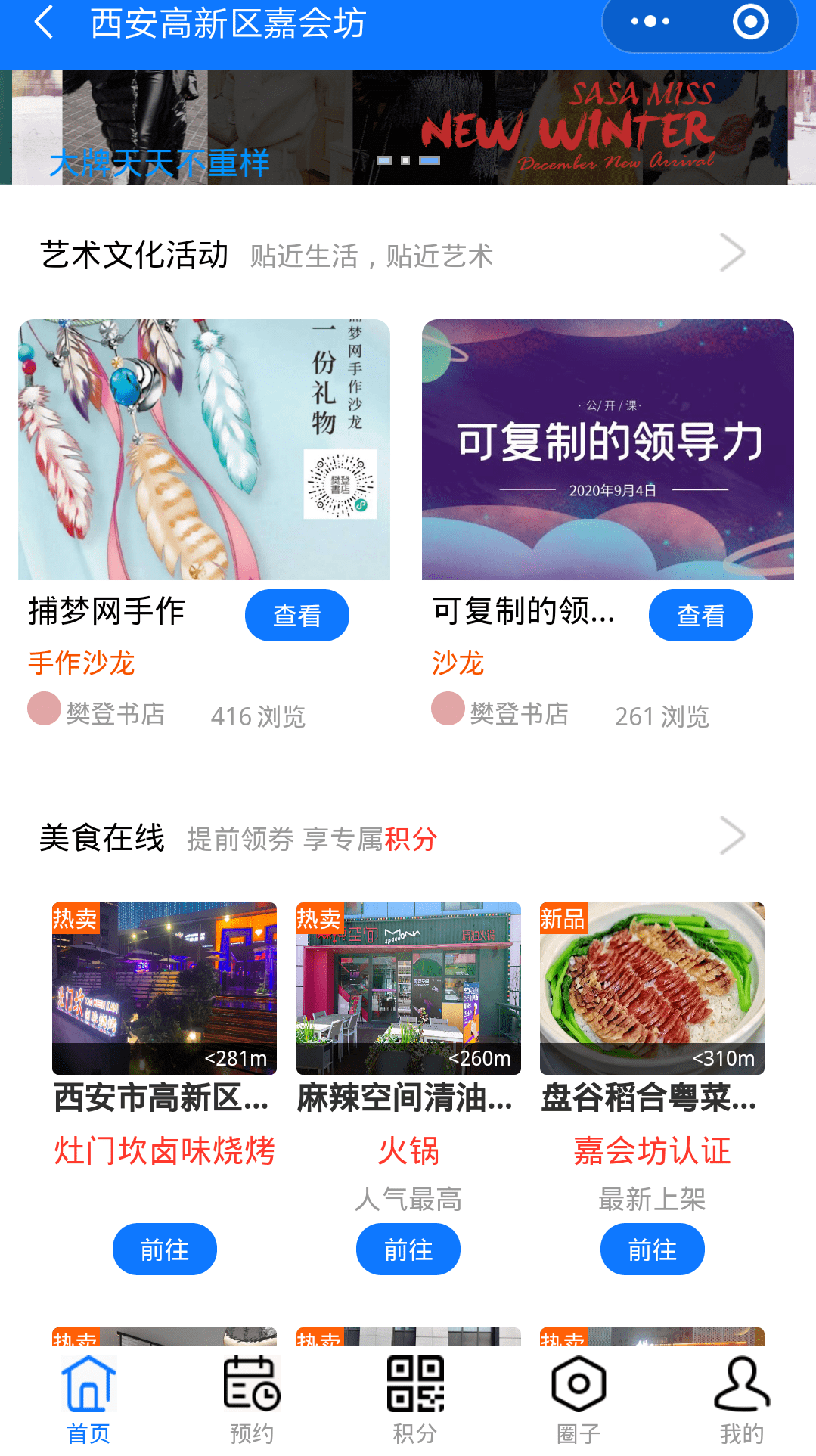Open the 盘谷稻合粤菜 restaurant card
The image size is (816, 1456).
click(x=652, y=988)
